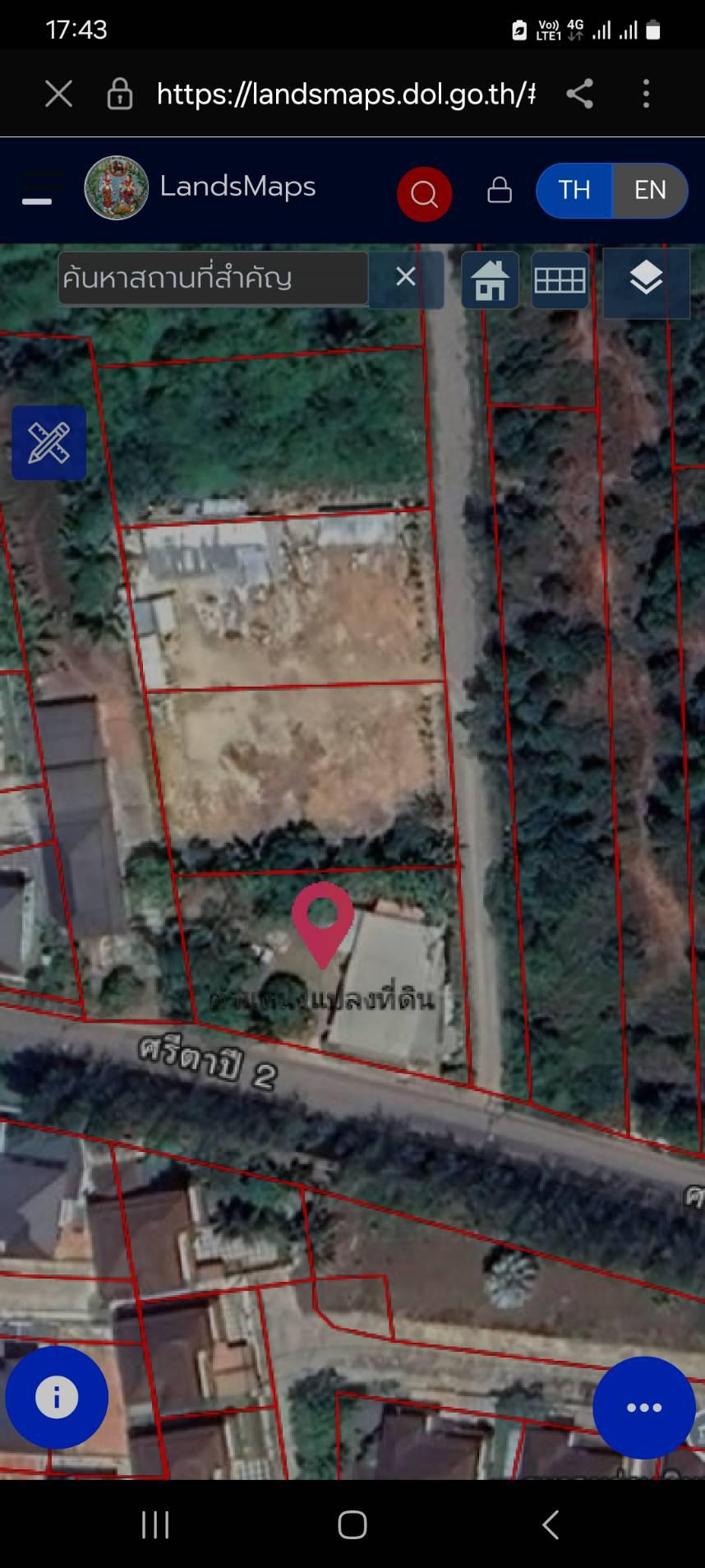
Task: Focus the ค้นหาสถานที่สำคัญ search field
Action: (213, 279)
